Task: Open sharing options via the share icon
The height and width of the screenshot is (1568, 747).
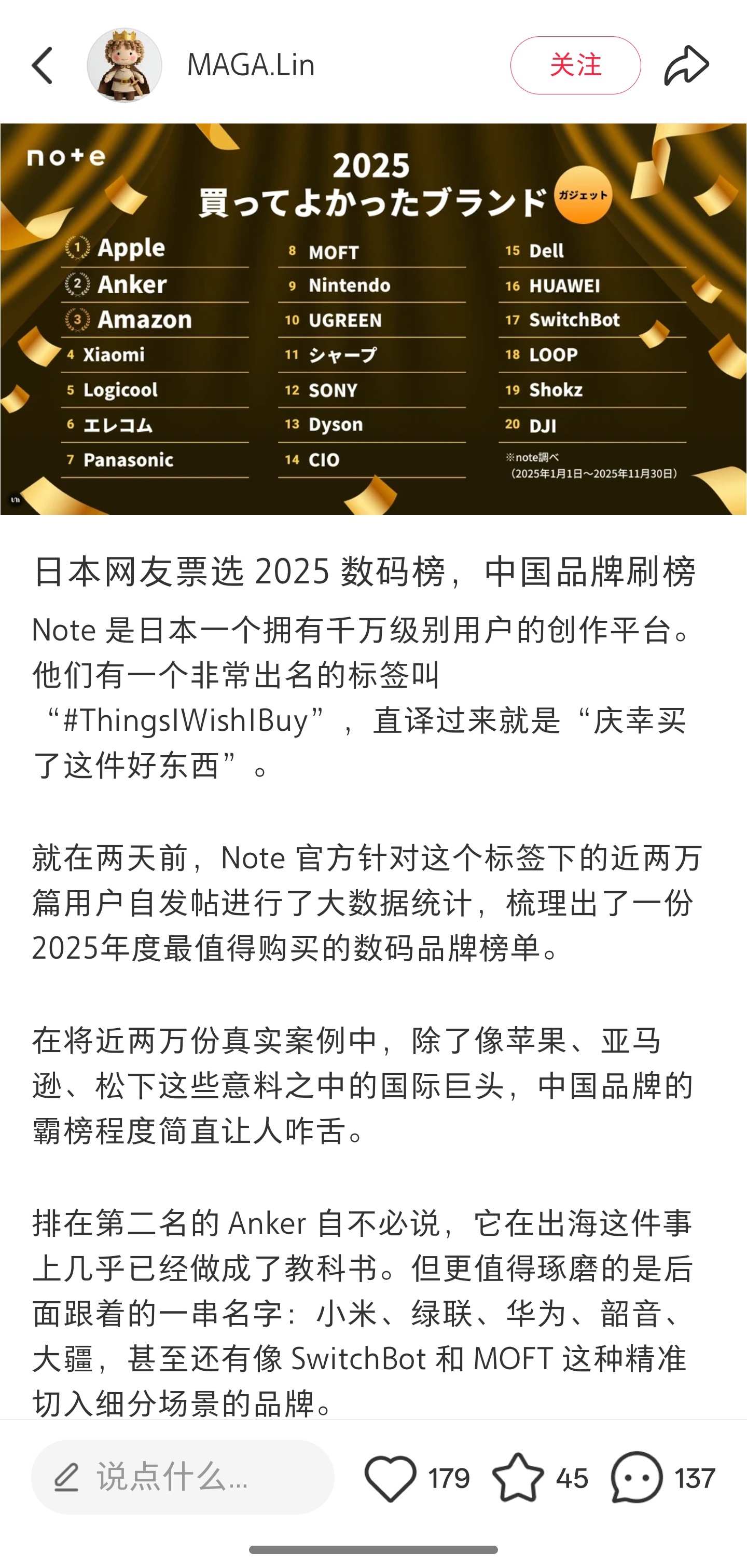Action: click(x=688, y=64)
